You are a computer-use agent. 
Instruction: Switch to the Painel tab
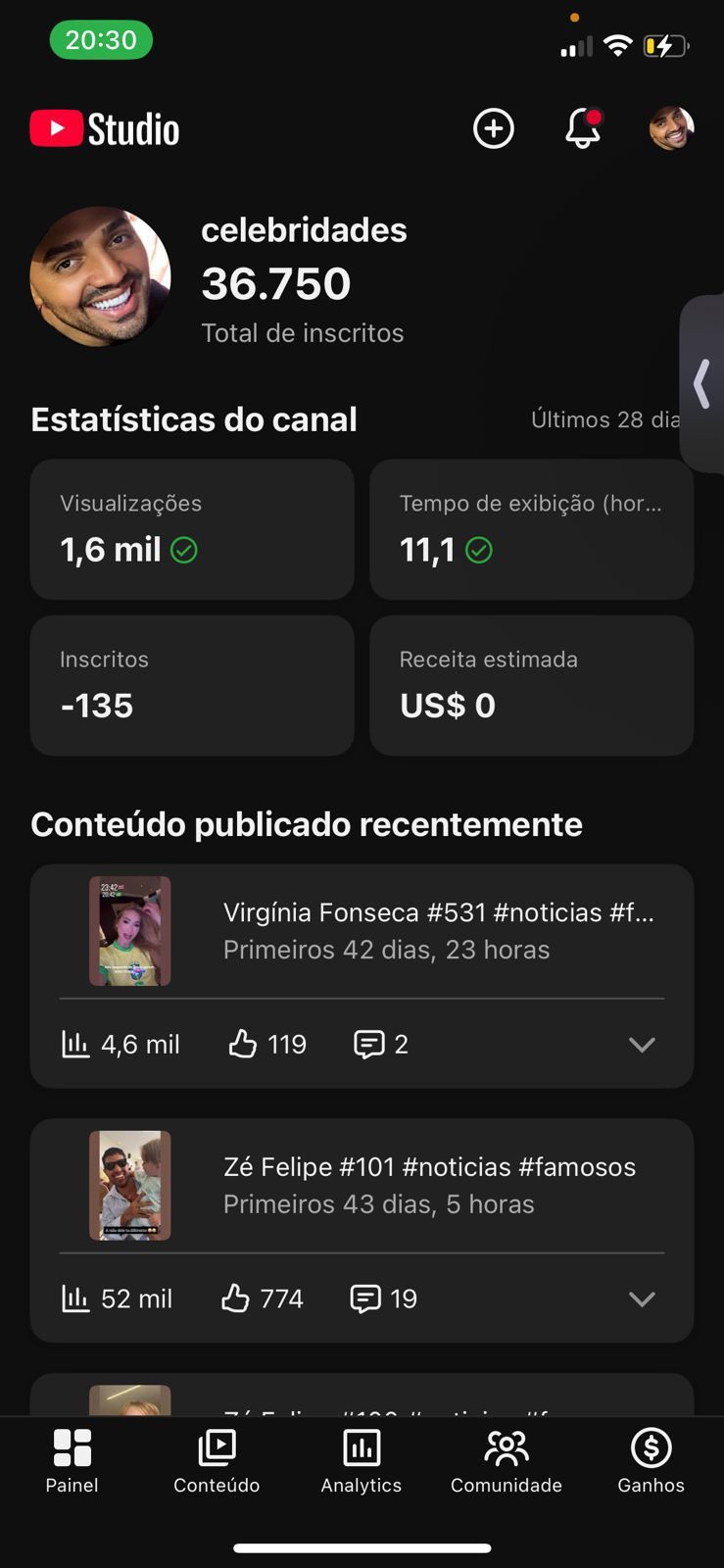pos(72,1460)
